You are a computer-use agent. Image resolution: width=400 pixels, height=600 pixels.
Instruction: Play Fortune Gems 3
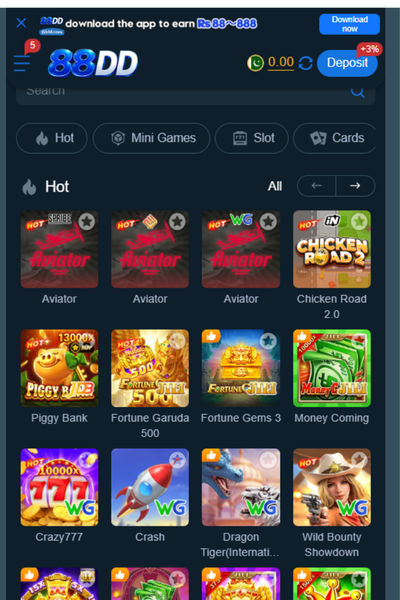241,368
